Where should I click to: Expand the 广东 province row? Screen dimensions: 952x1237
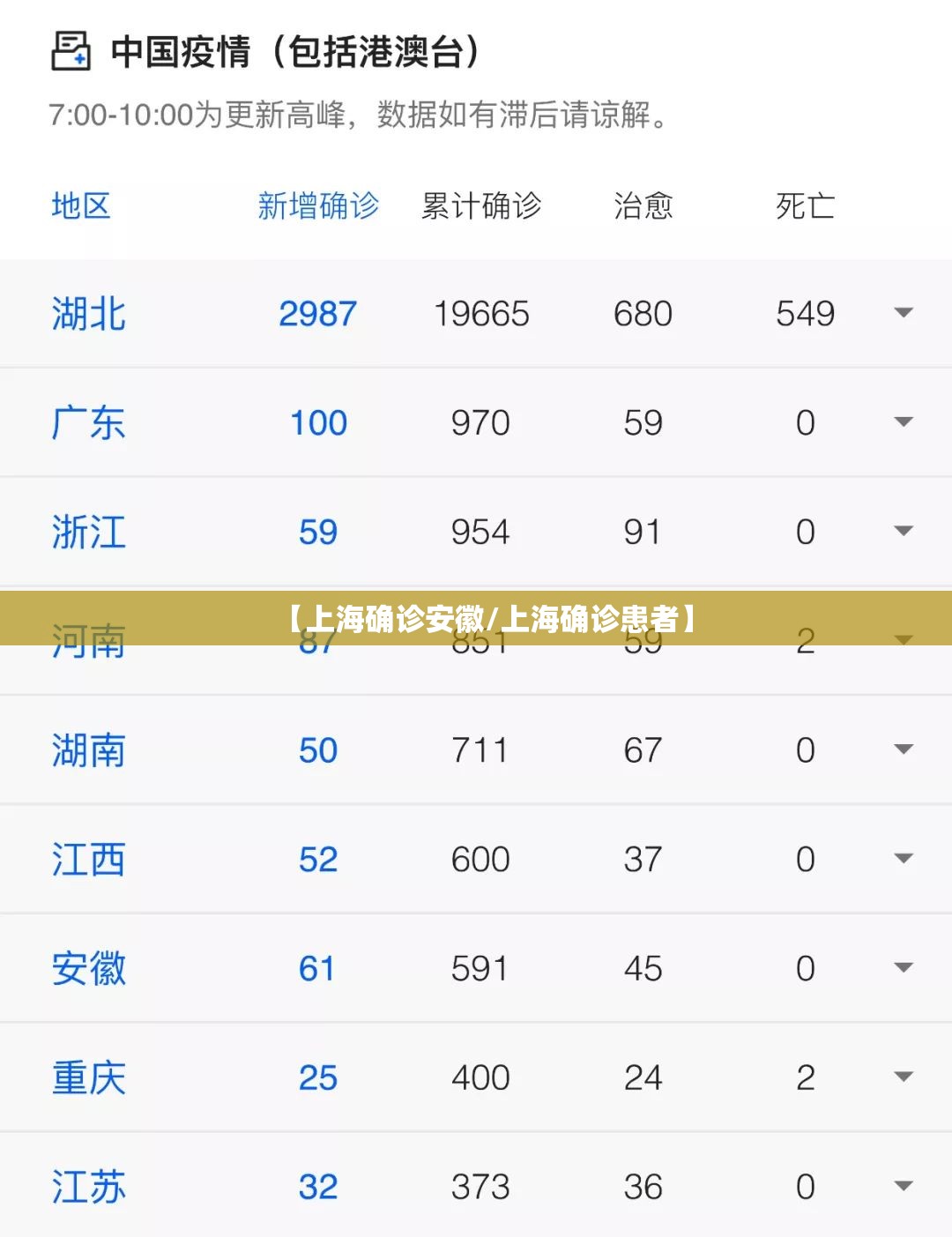click(x=903, y=422)
